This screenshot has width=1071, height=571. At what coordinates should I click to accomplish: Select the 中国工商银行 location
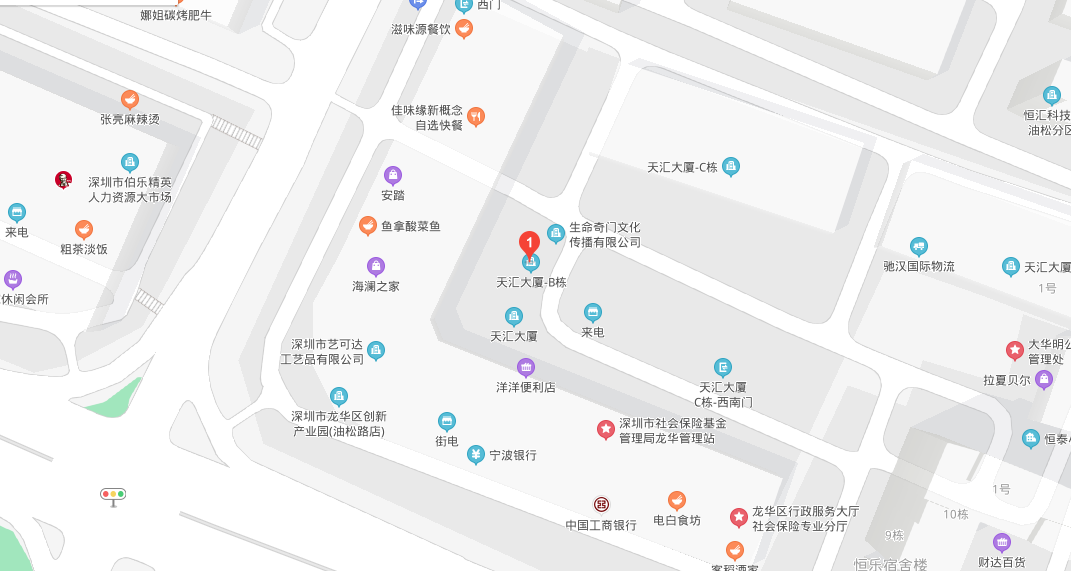tap(601, 504)
